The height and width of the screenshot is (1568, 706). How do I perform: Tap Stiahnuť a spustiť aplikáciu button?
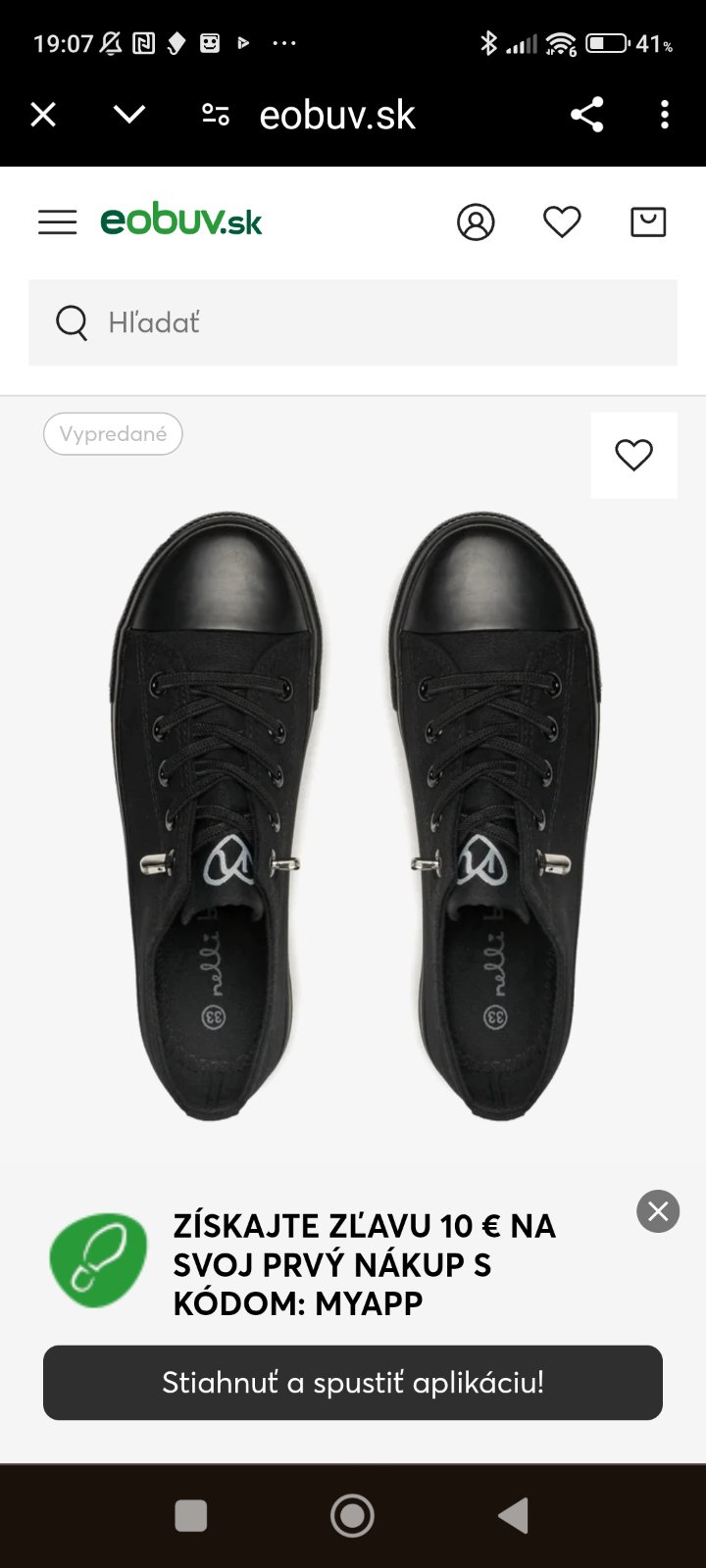(x=353, y=1383)
